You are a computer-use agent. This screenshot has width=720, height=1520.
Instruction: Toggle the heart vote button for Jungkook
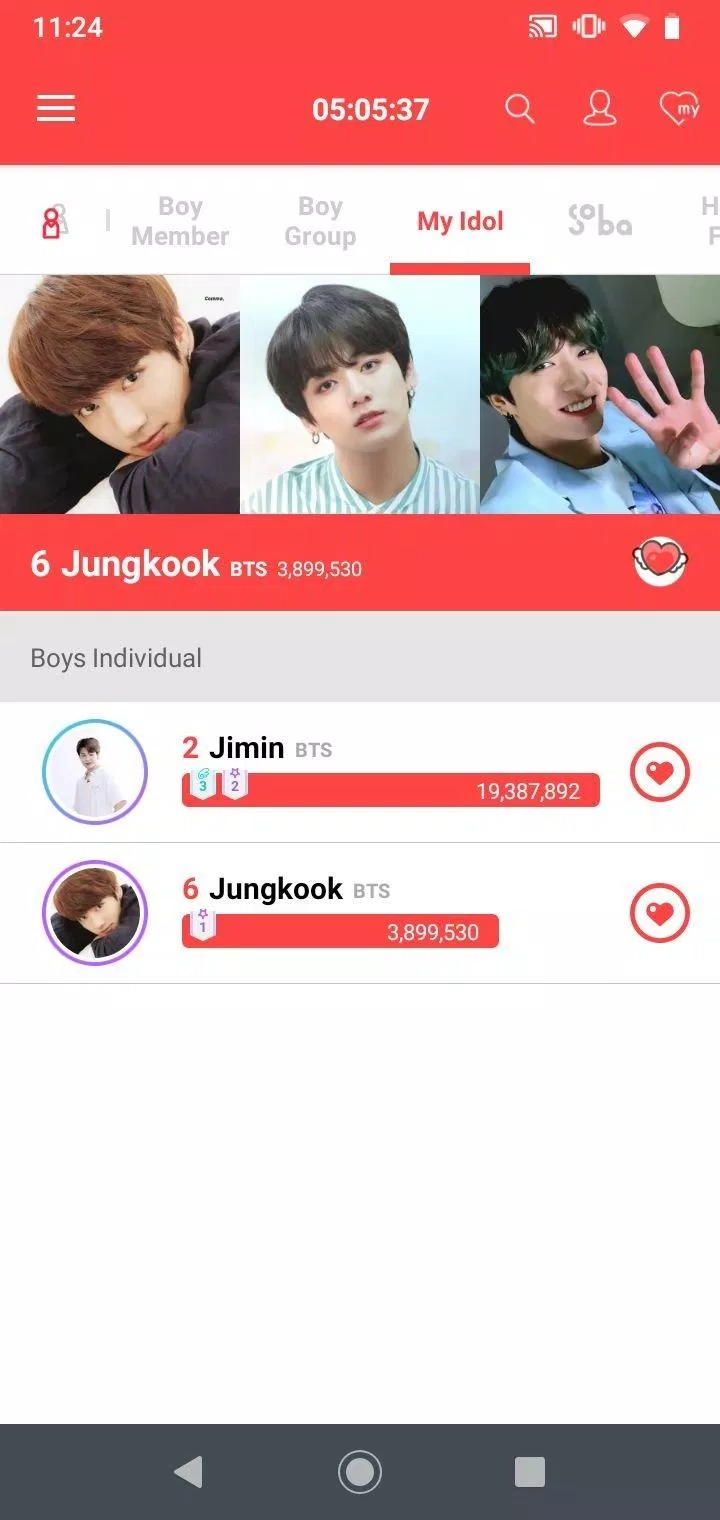(x=660, y=913)
